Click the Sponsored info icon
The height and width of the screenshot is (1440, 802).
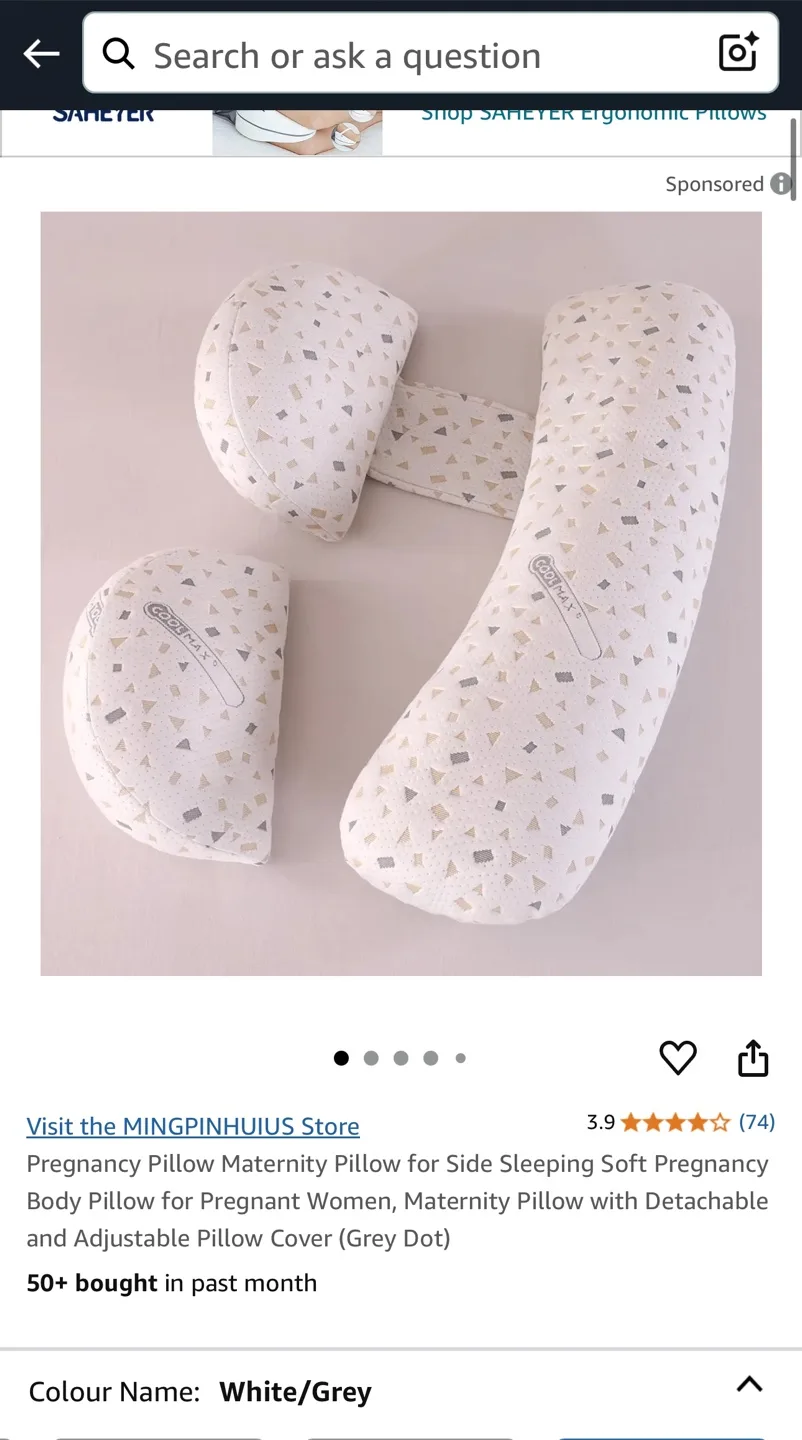782,184
